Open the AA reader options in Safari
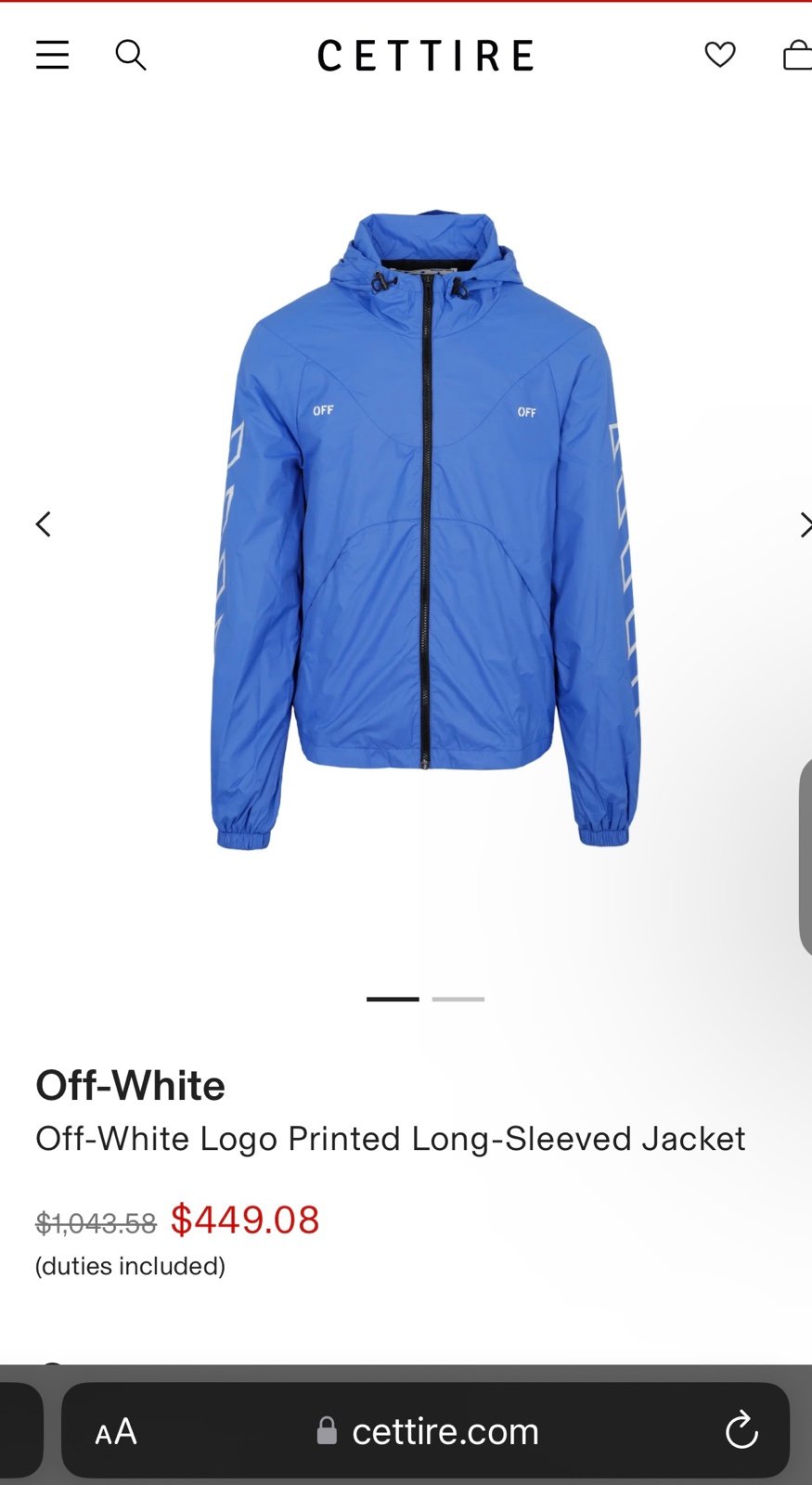The image size is (812, 1485). click(116, 1431)
